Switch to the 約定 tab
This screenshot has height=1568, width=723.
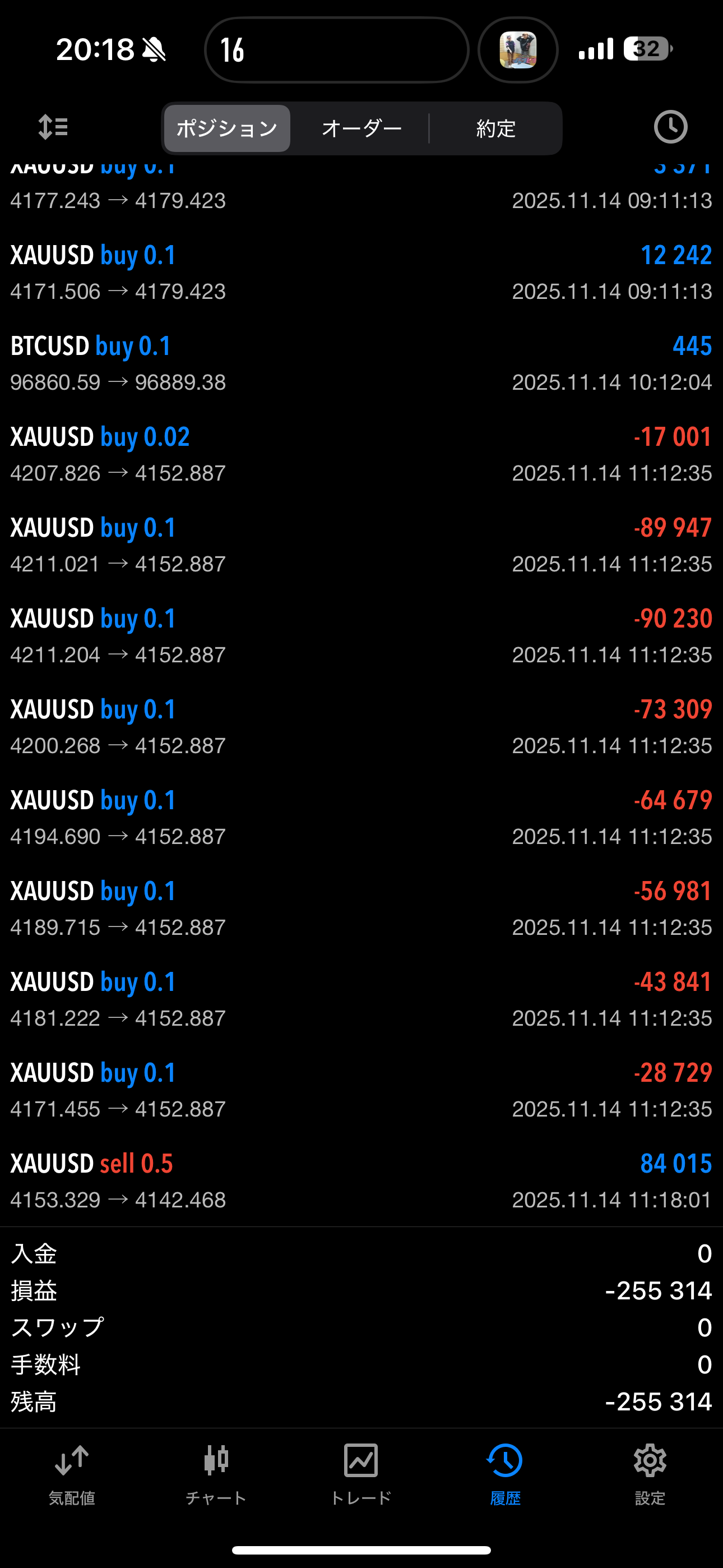tap(495, 128)
